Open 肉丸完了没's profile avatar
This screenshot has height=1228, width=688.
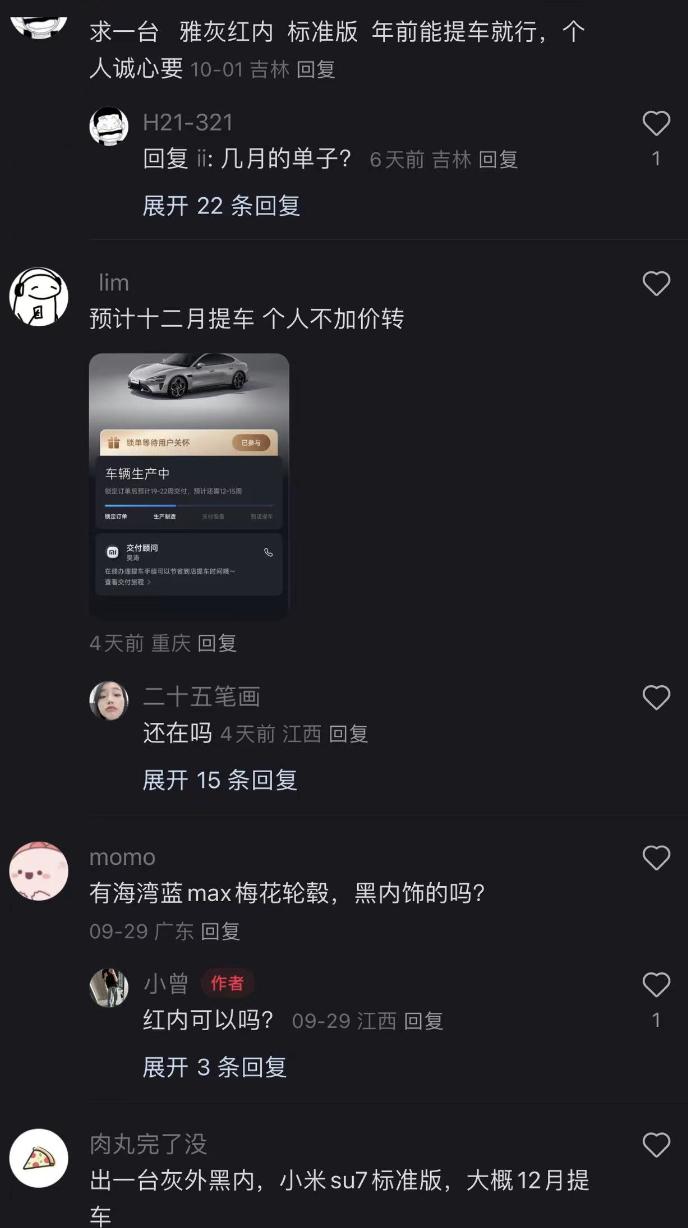[x=39, y=1158]
